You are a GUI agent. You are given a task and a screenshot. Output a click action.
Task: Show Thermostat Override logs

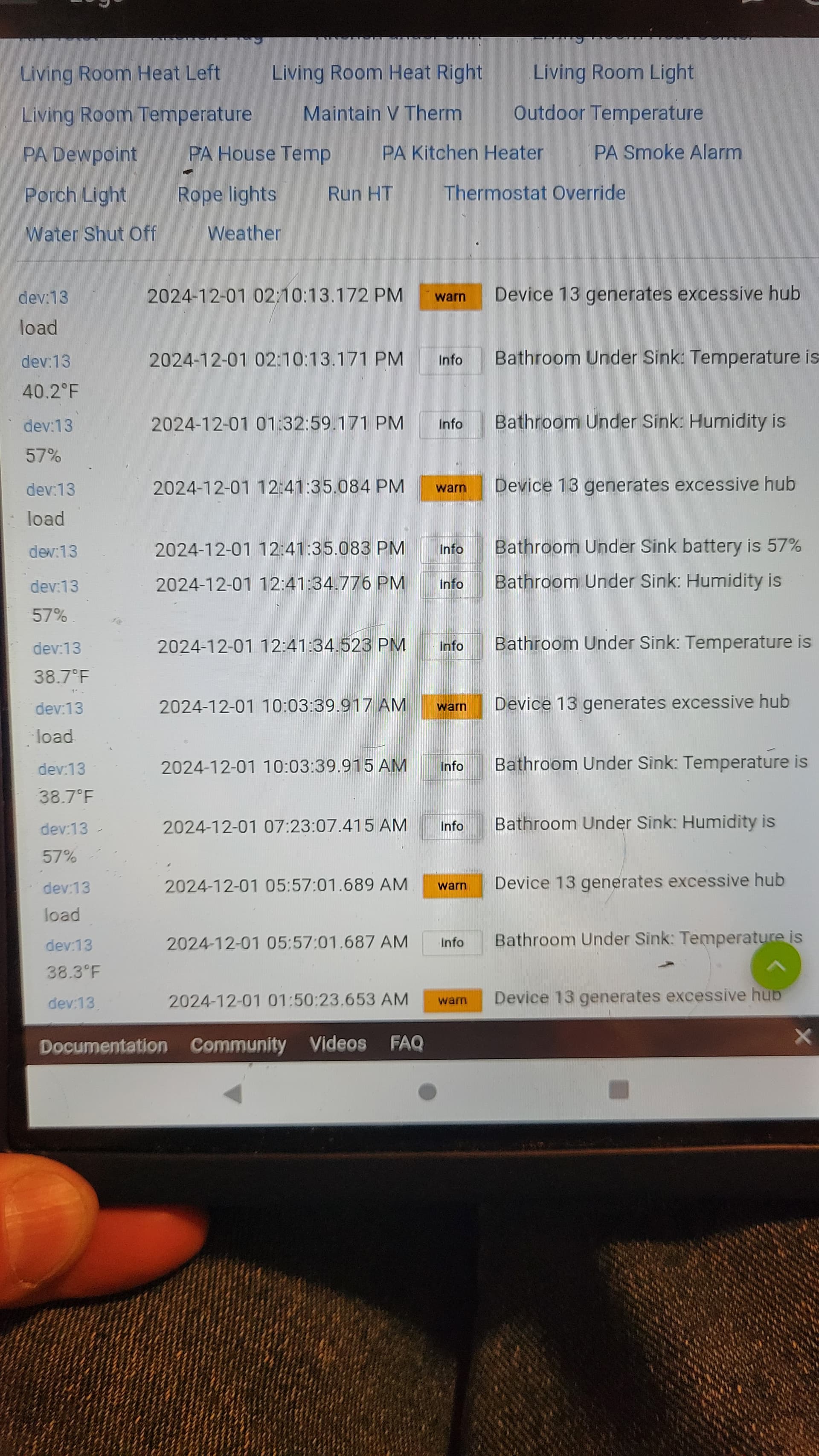click(x=534, y=193)
